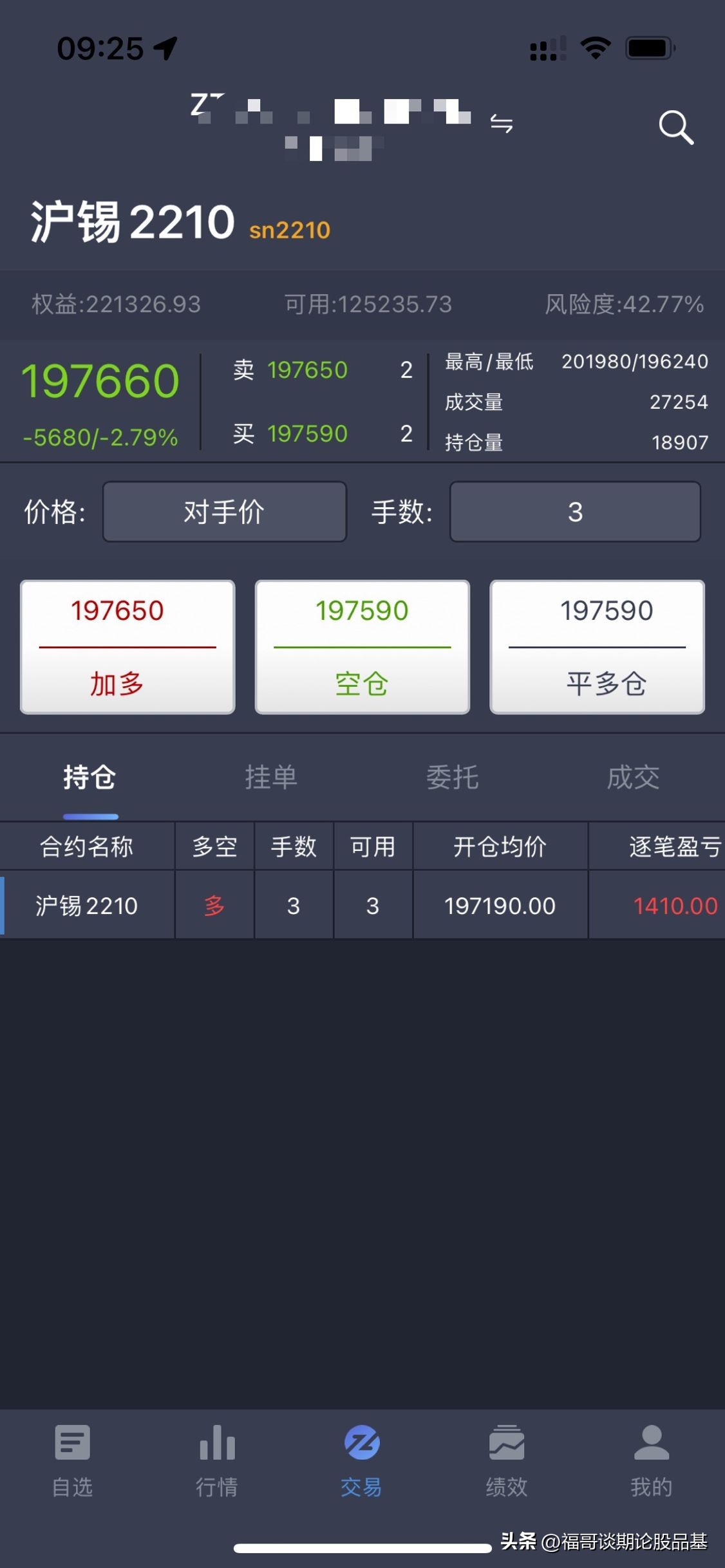Select the 对手价 price mode selector

[224, 512]
